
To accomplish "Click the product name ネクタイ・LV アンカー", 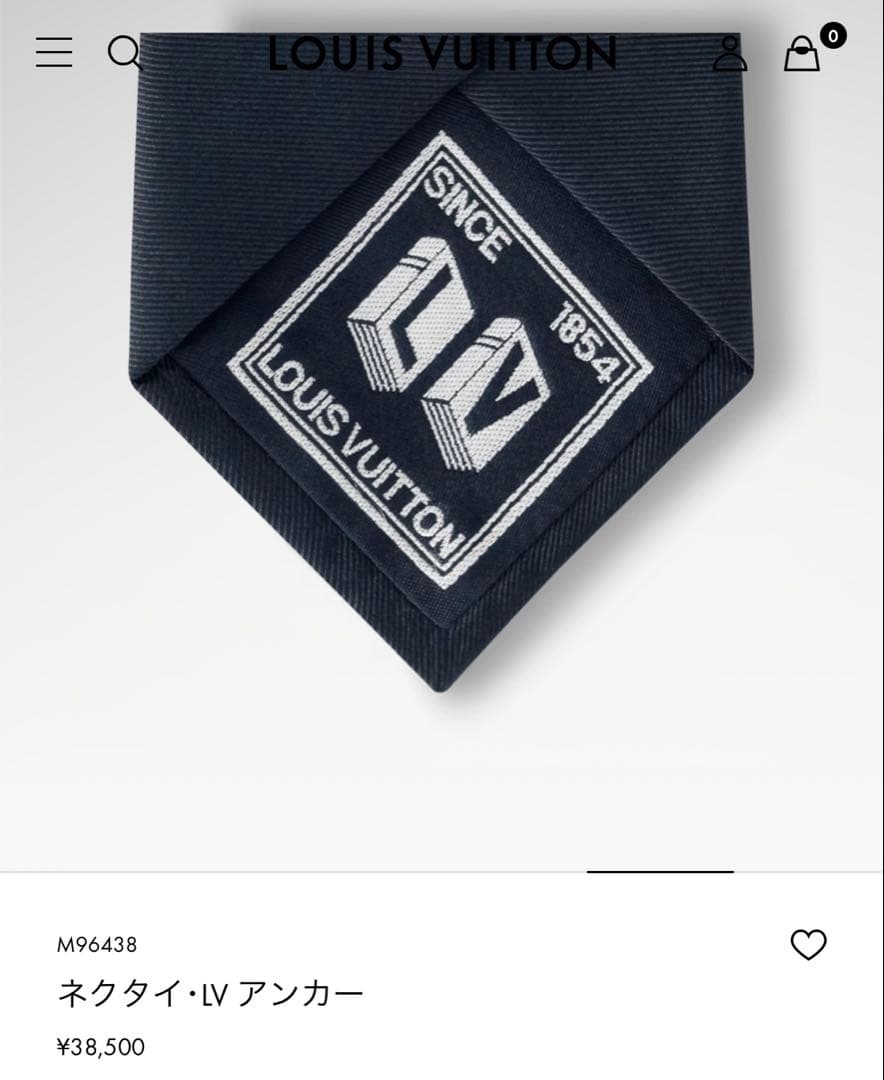I will tap(211, 992).
